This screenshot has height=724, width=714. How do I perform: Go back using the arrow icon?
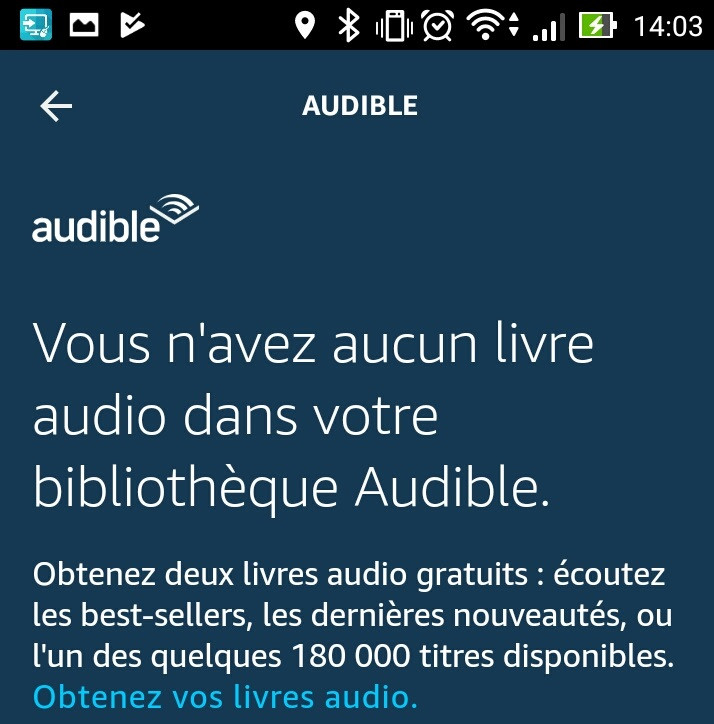[56, 106]
